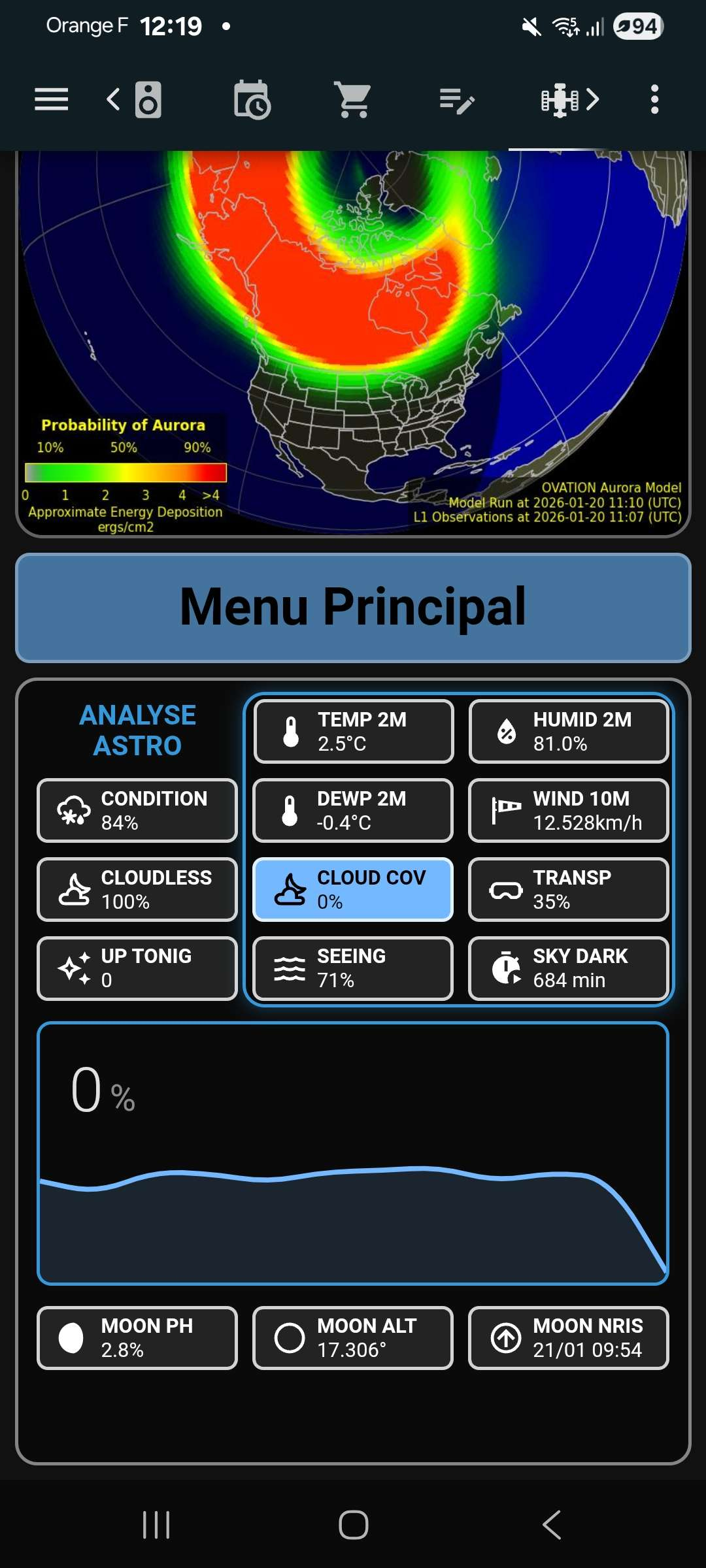This screenshot has width=706, height=1568.
Task: Select the WIND 10M tile
Action: (x=569, y=810)
